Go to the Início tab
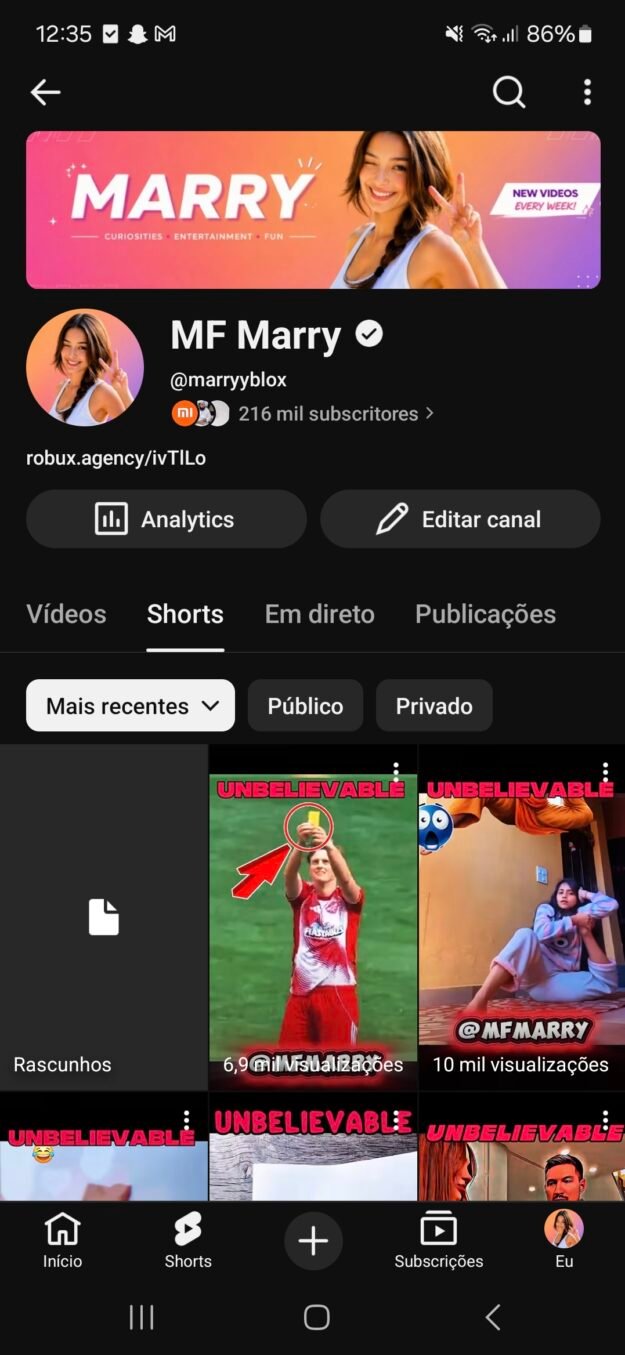This screenshot has width=625, height=1355. 62,1241
